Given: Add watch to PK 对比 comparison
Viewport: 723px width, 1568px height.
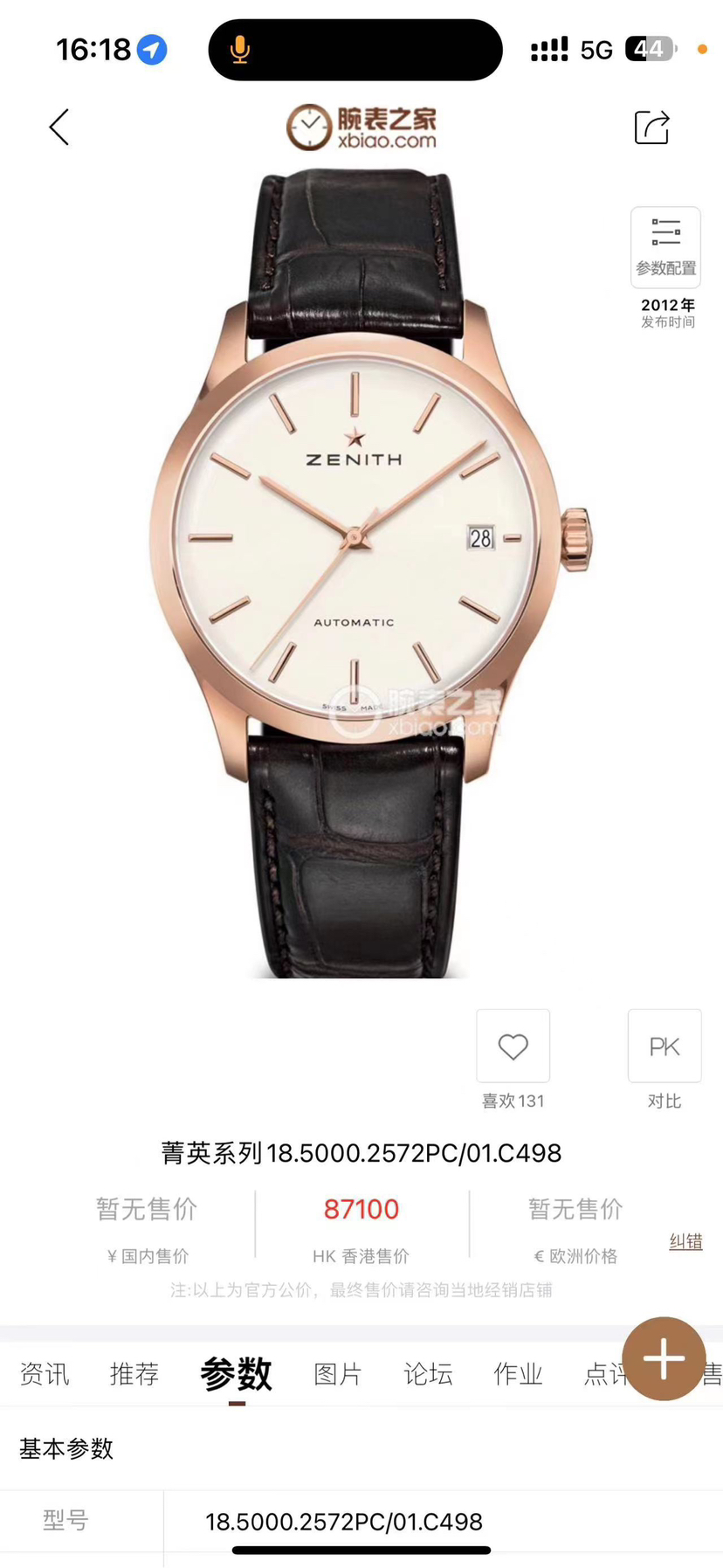Looking at the screenshot, I should 664,1046.
